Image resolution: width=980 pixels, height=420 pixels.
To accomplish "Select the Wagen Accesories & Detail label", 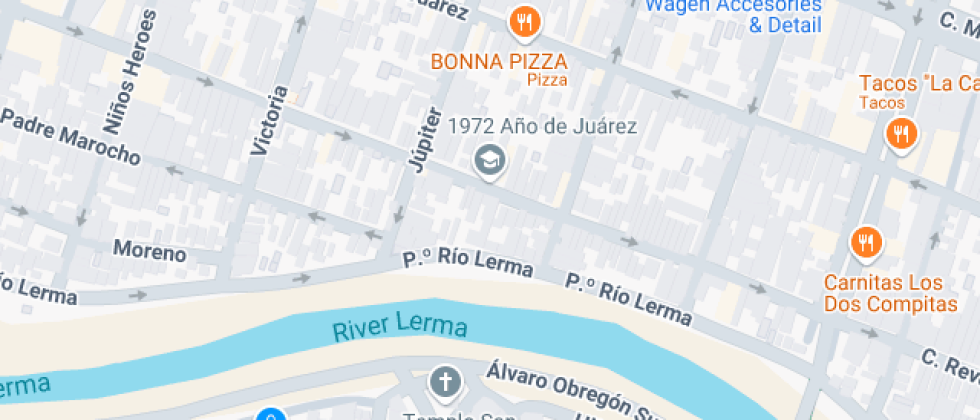I will point(734,14).
